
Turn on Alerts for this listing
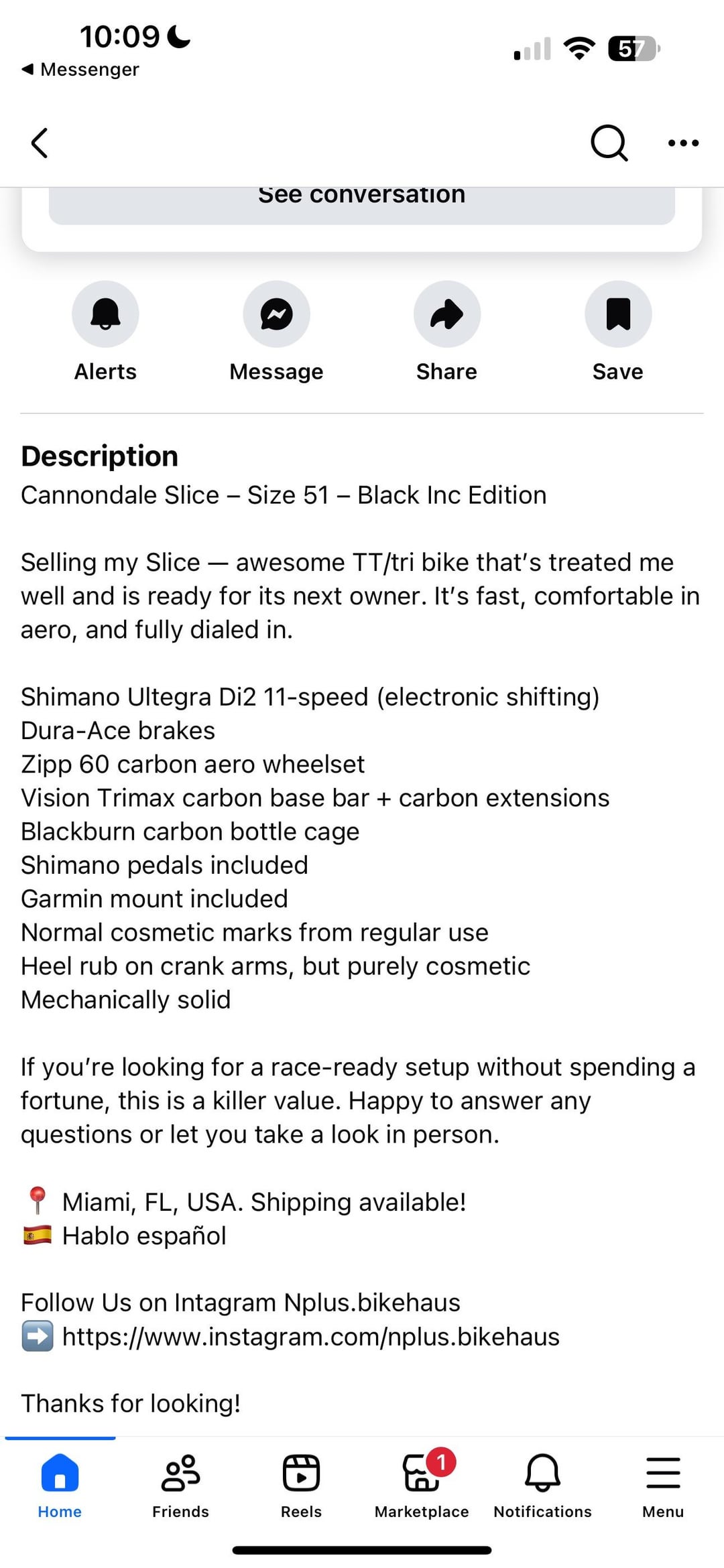point(105,314)
